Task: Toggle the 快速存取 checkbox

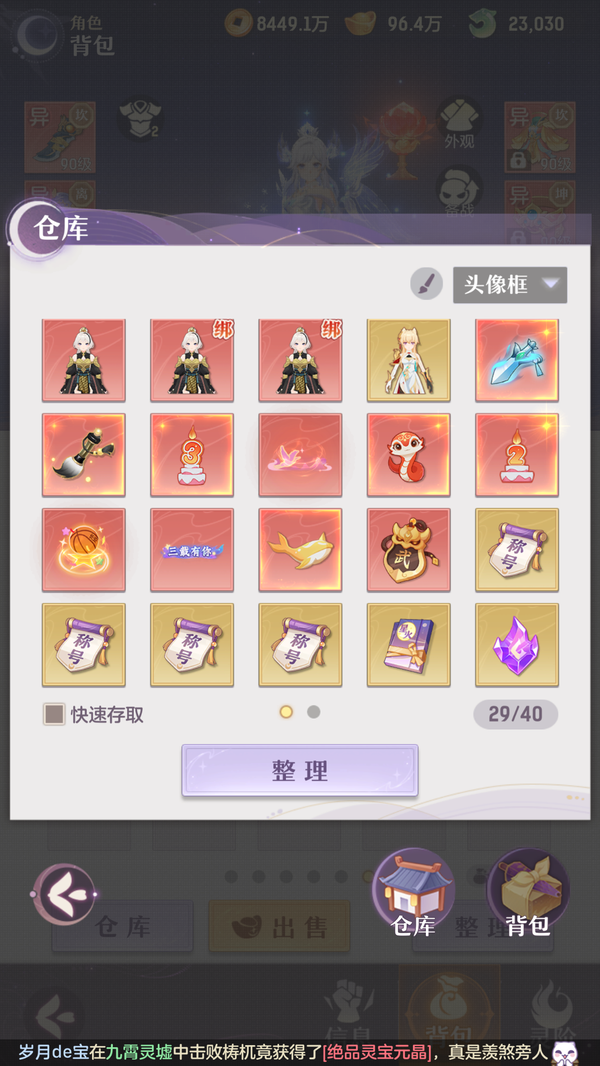Action: click(54, 714)
